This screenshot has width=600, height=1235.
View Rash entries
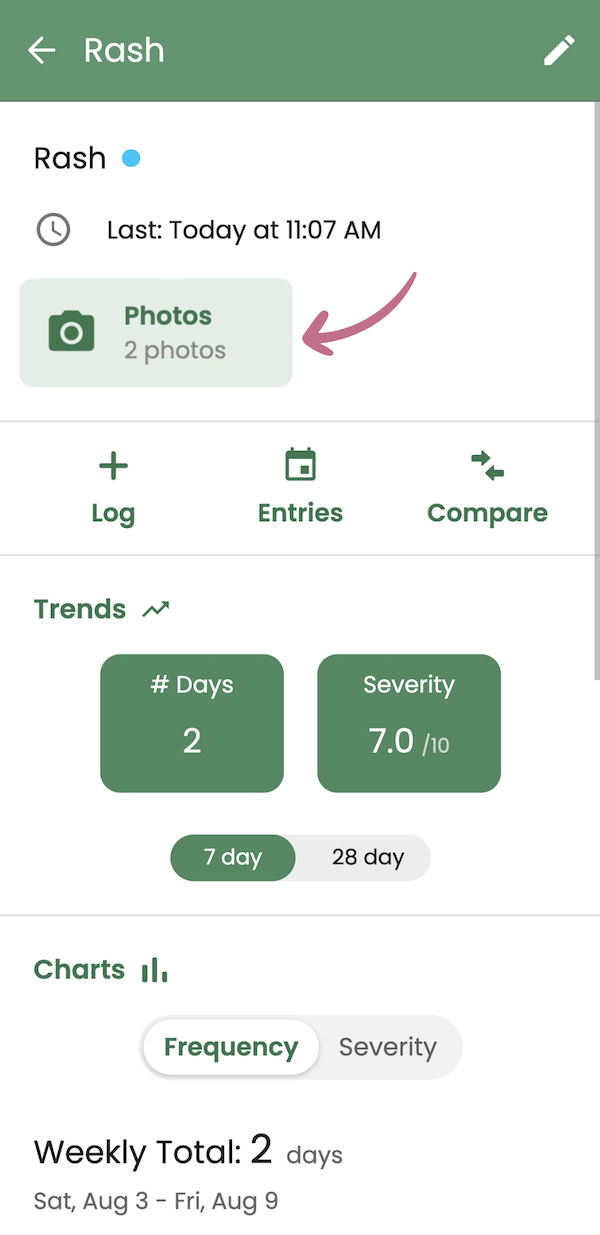point(300,488)
